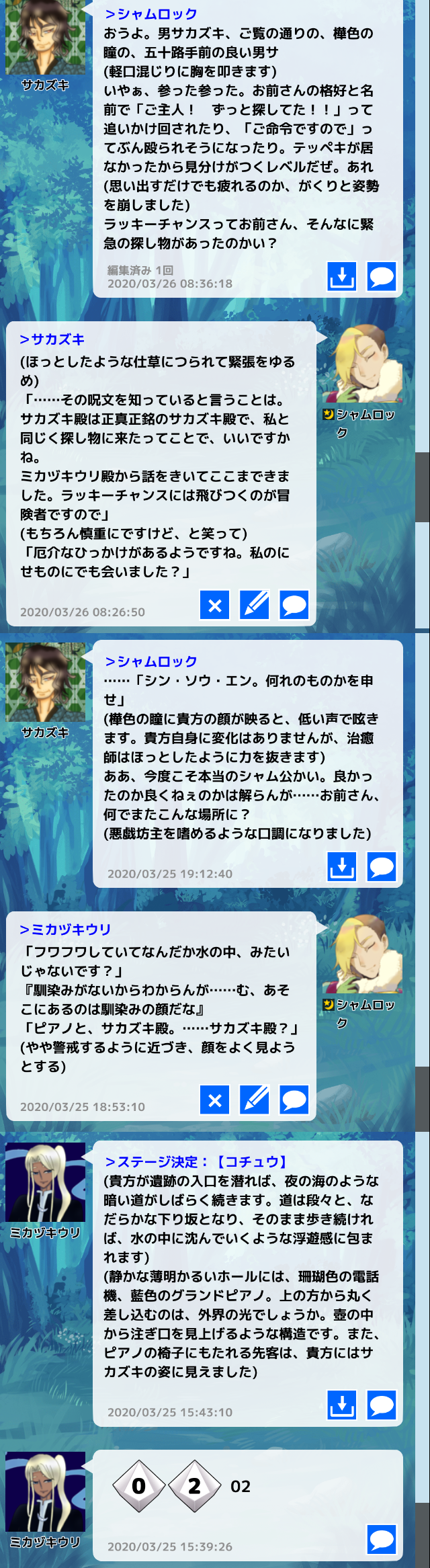Reply to the ステージ決定 message from 15:43:10
The image size is (430, 1568).
click(382, 1405)
